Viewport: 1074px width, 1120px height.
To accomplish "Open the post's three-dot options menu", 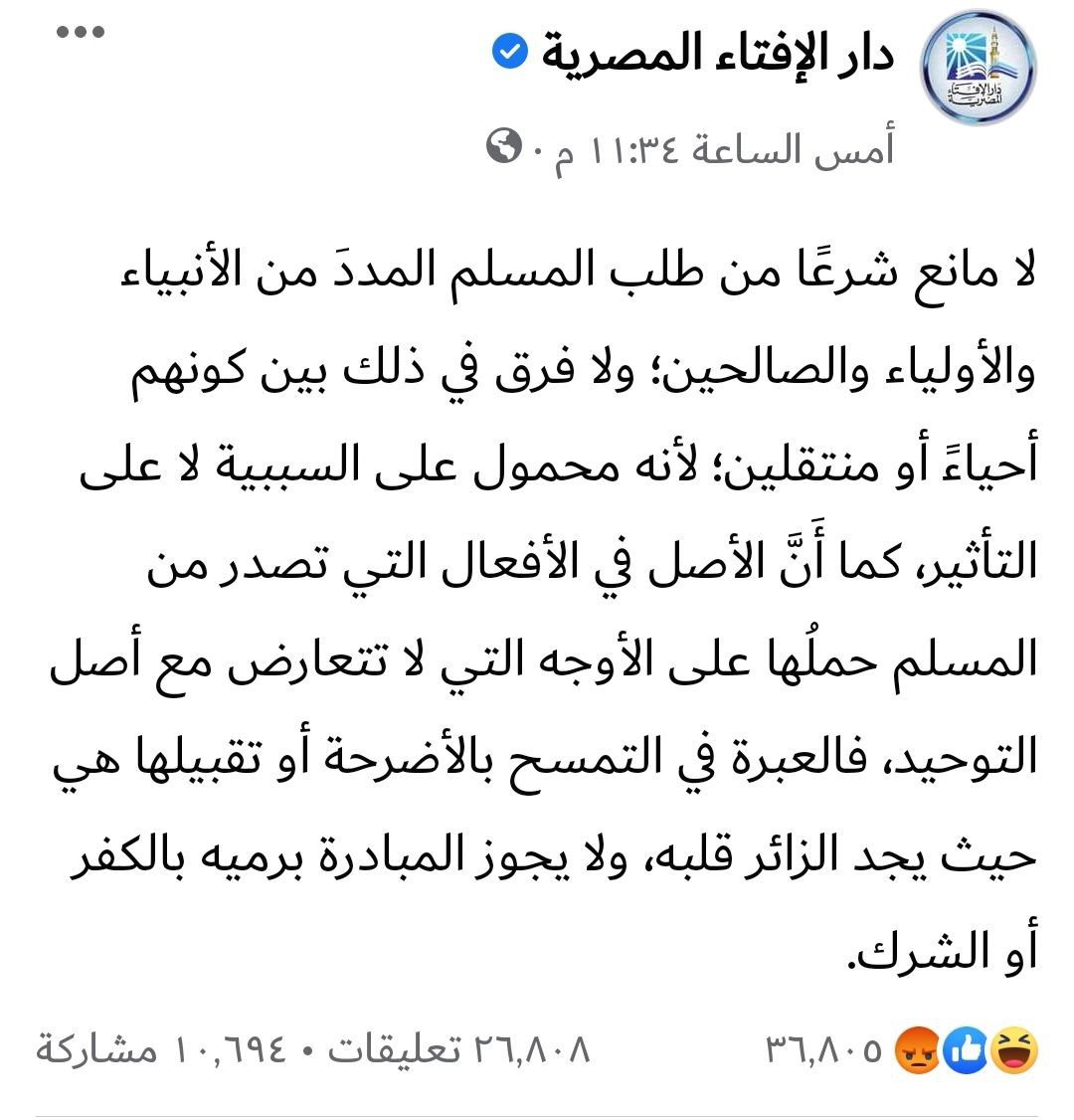I will pos(81,33).
